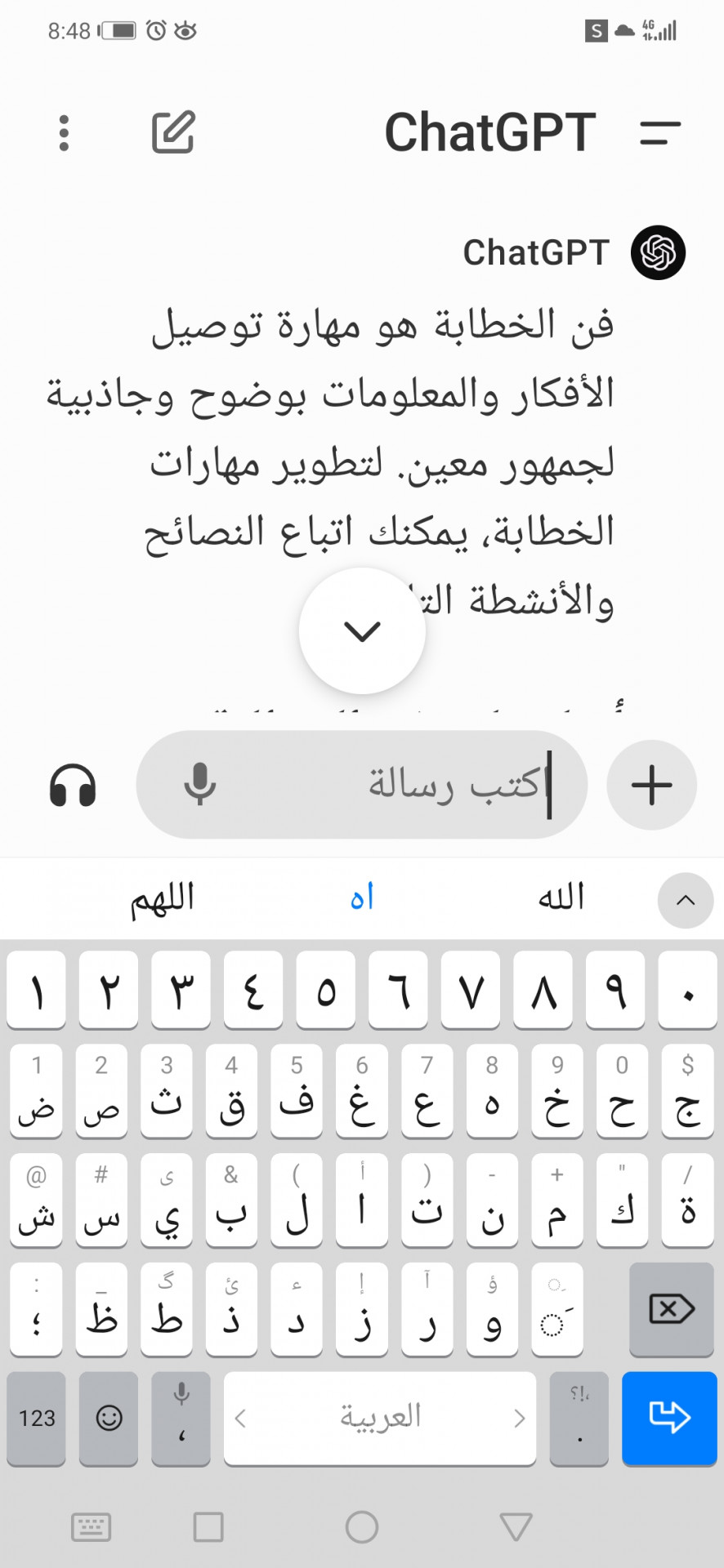Switch keyboard to 123 symbols
Viewport: 724px width, 1568px height.
[37, 1419]
